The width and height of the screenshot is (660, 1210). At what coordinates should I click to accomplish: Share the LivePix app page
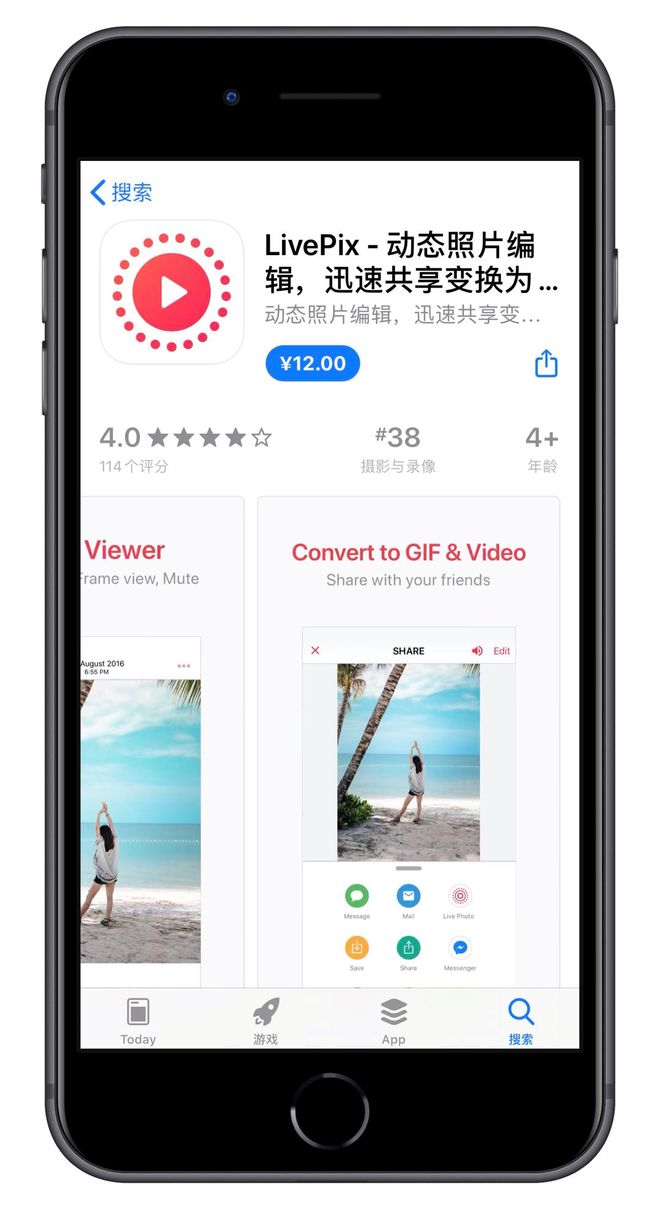point(545,363)
